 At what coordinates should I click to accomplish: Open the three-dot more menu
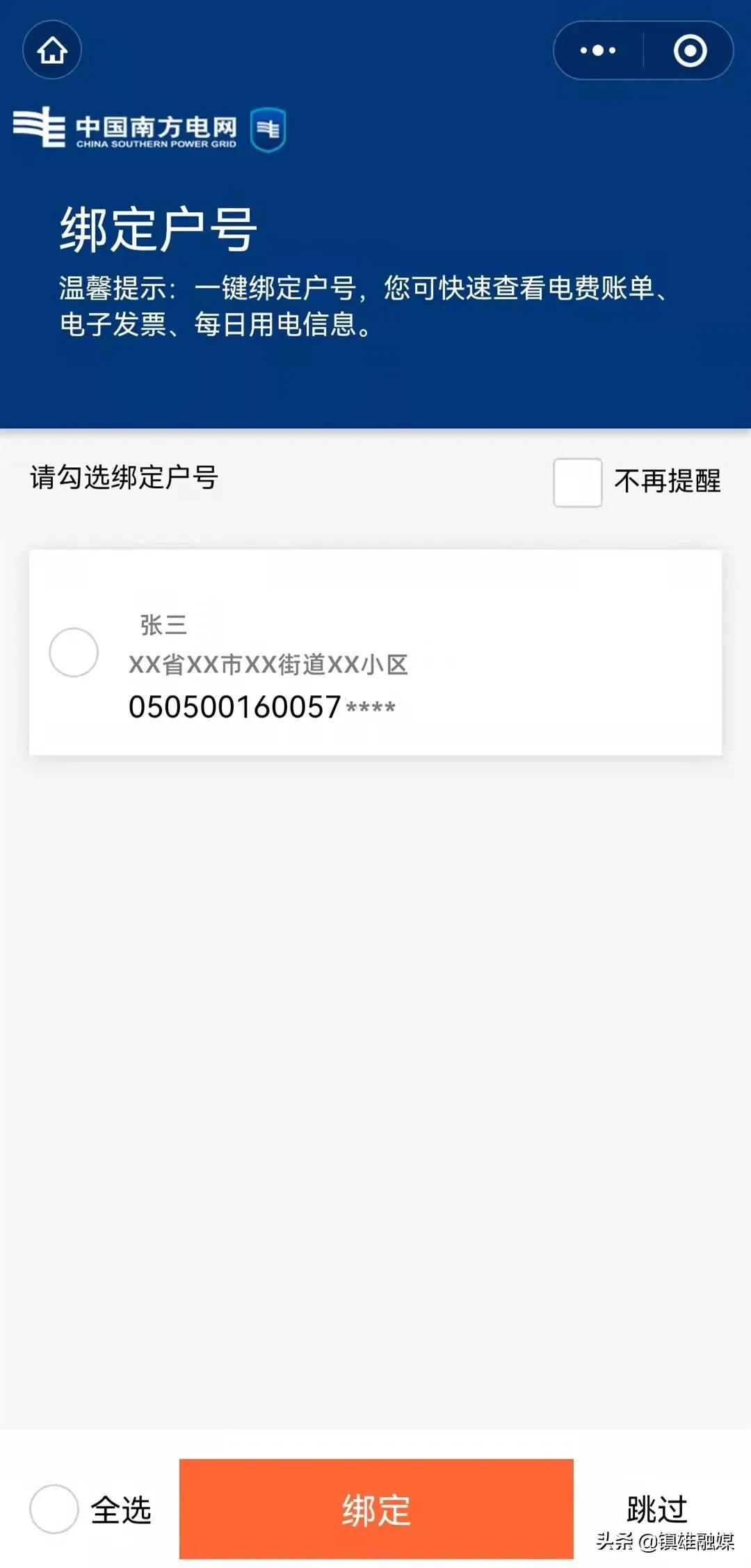click(x=598, y=50)
